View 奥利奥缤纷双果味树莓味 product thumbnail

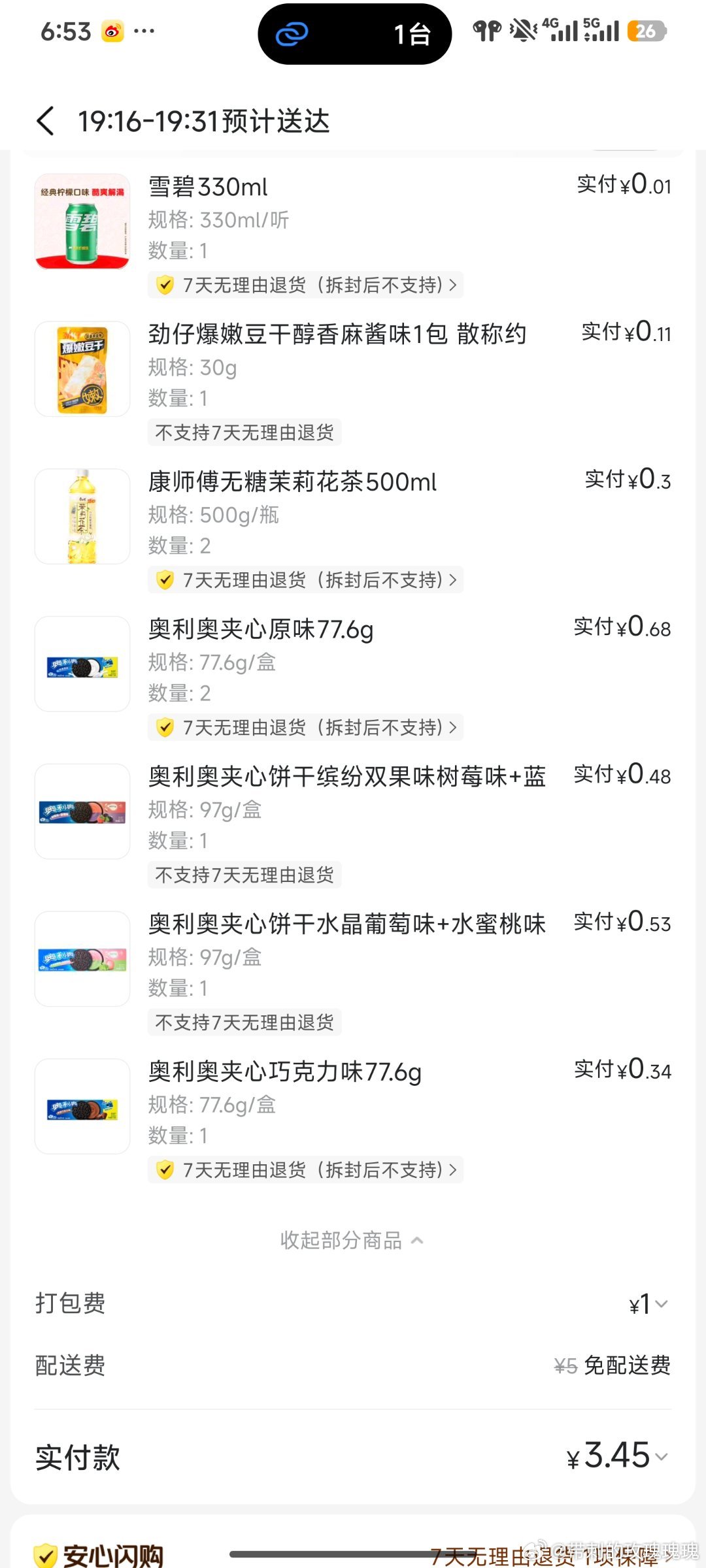pos(82,811)
